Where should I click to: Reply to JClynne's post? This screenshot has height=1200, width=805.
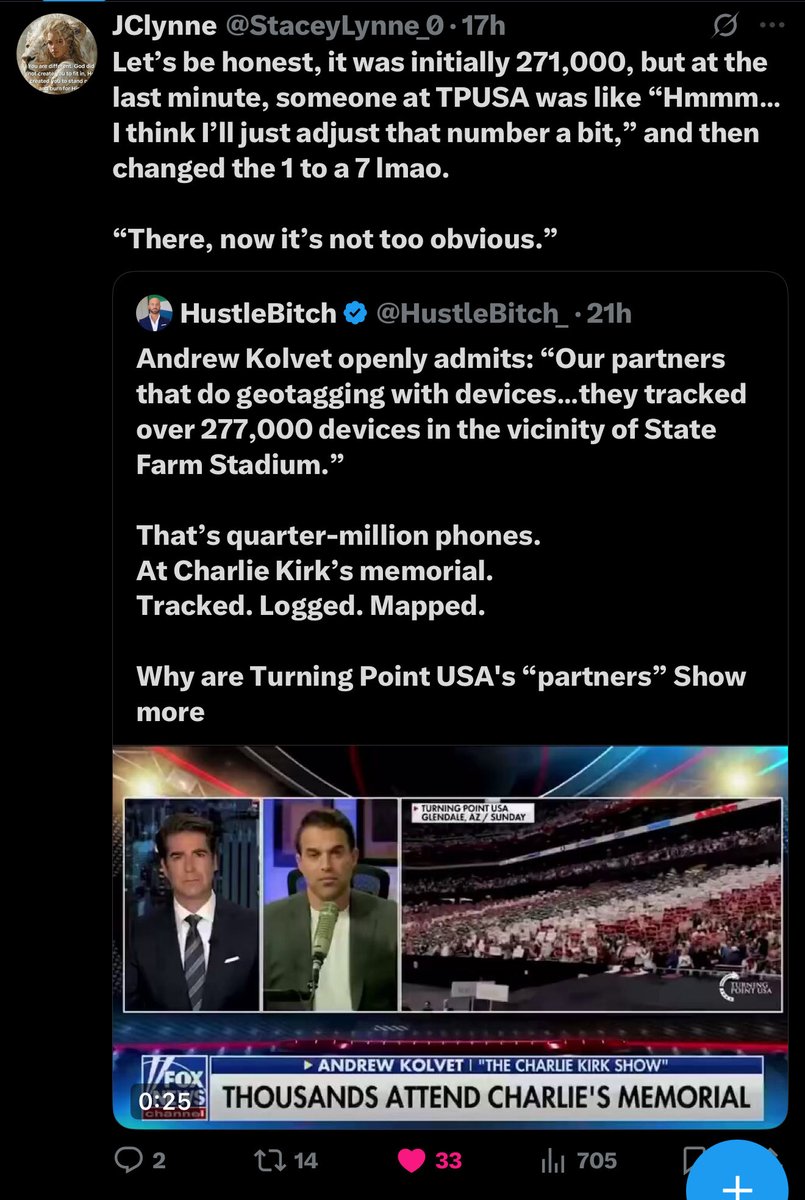[132, 1160]
